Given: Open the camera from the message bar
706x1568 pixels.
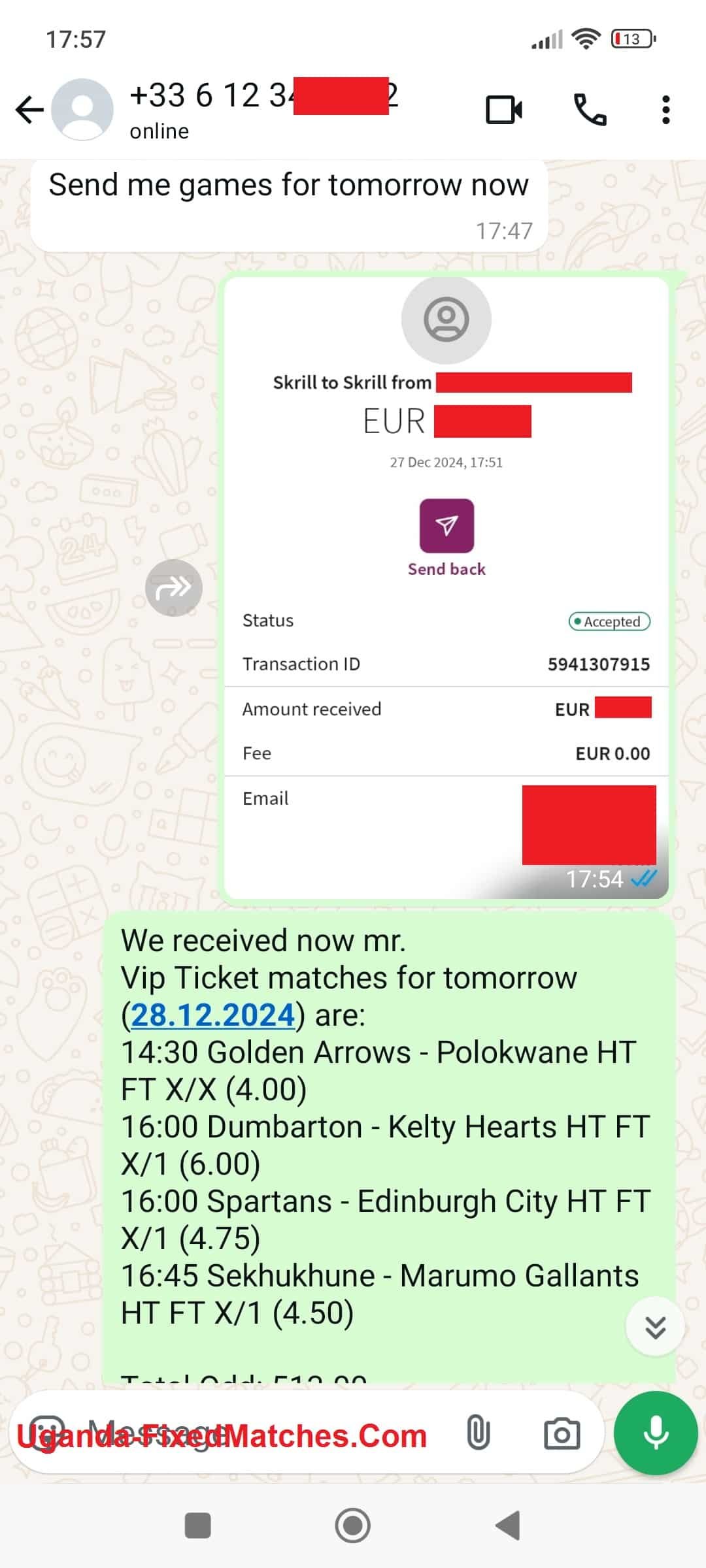Looking at the screenshot, I should [x=562, y=1434].
